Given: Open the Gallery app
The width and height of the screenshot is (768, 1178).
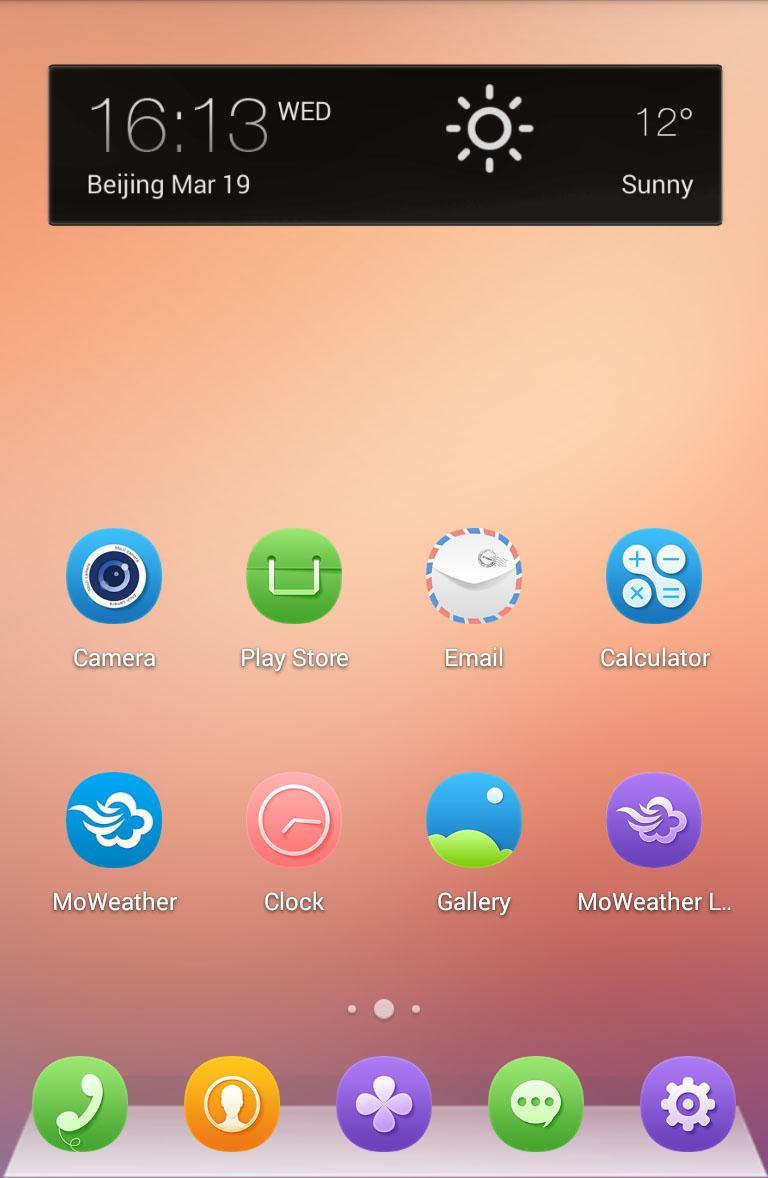Looking at the screenshot, I should 474,820.
